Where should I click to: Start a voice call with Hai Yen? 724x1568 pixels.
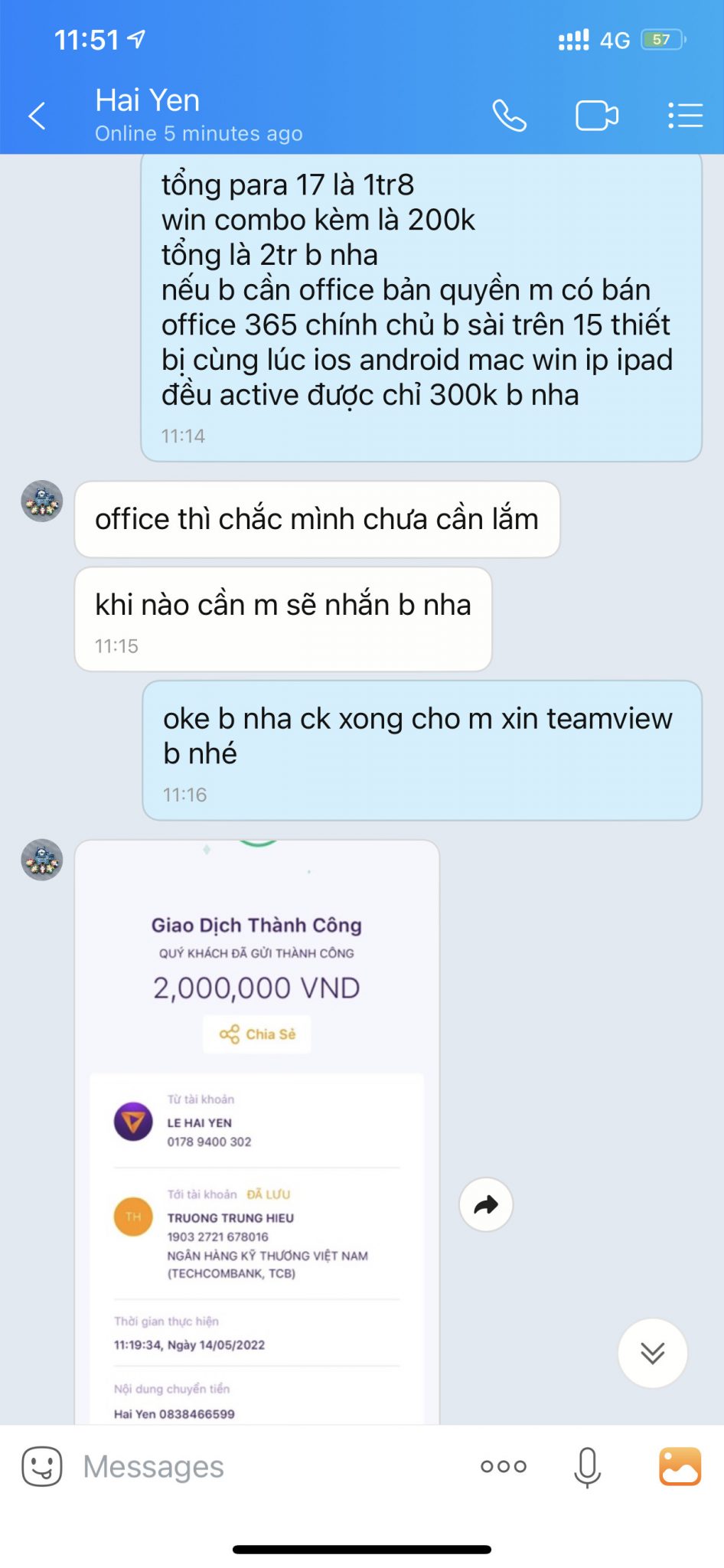[509, 116]
